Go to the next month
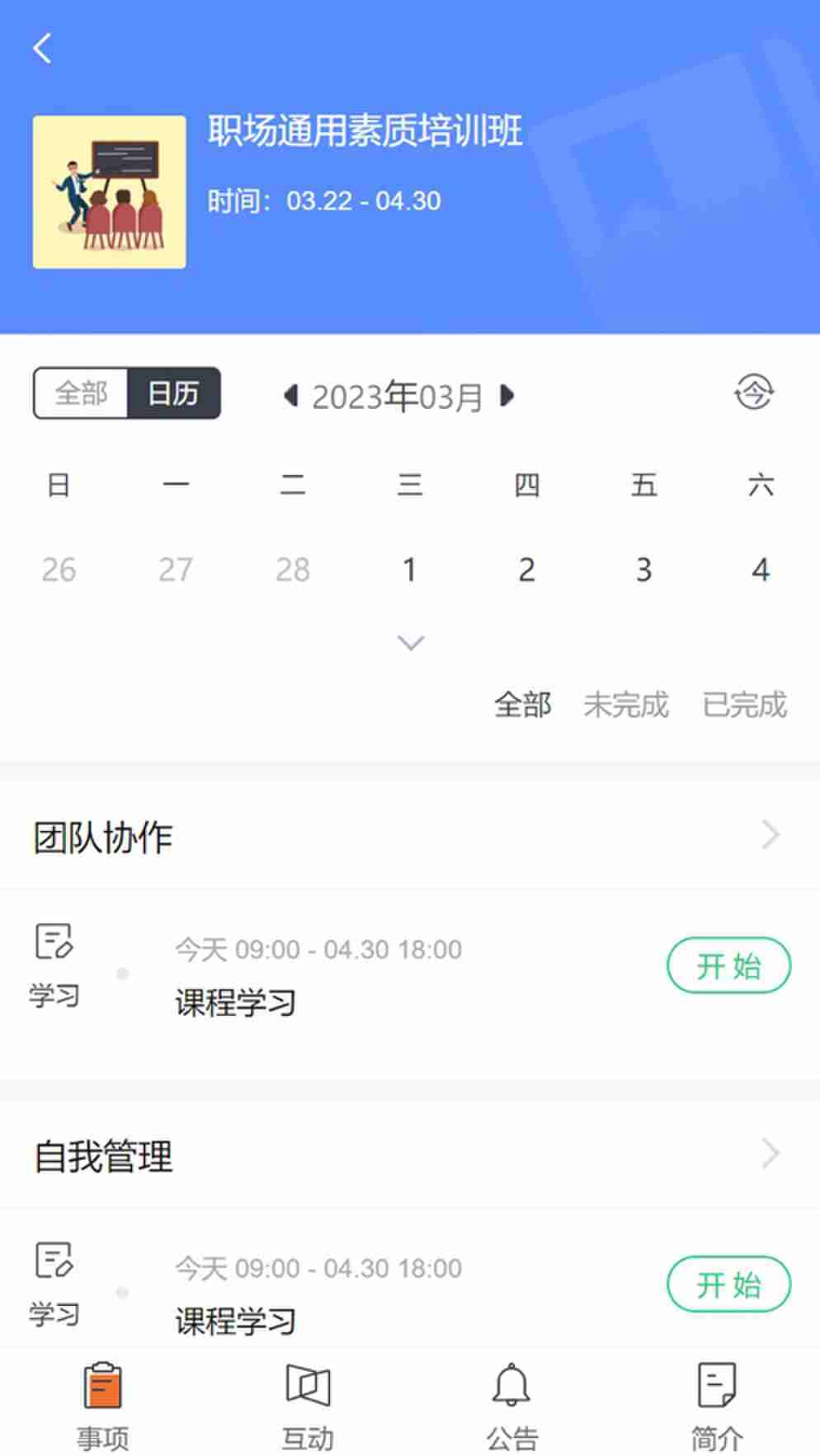 point(507,397)
